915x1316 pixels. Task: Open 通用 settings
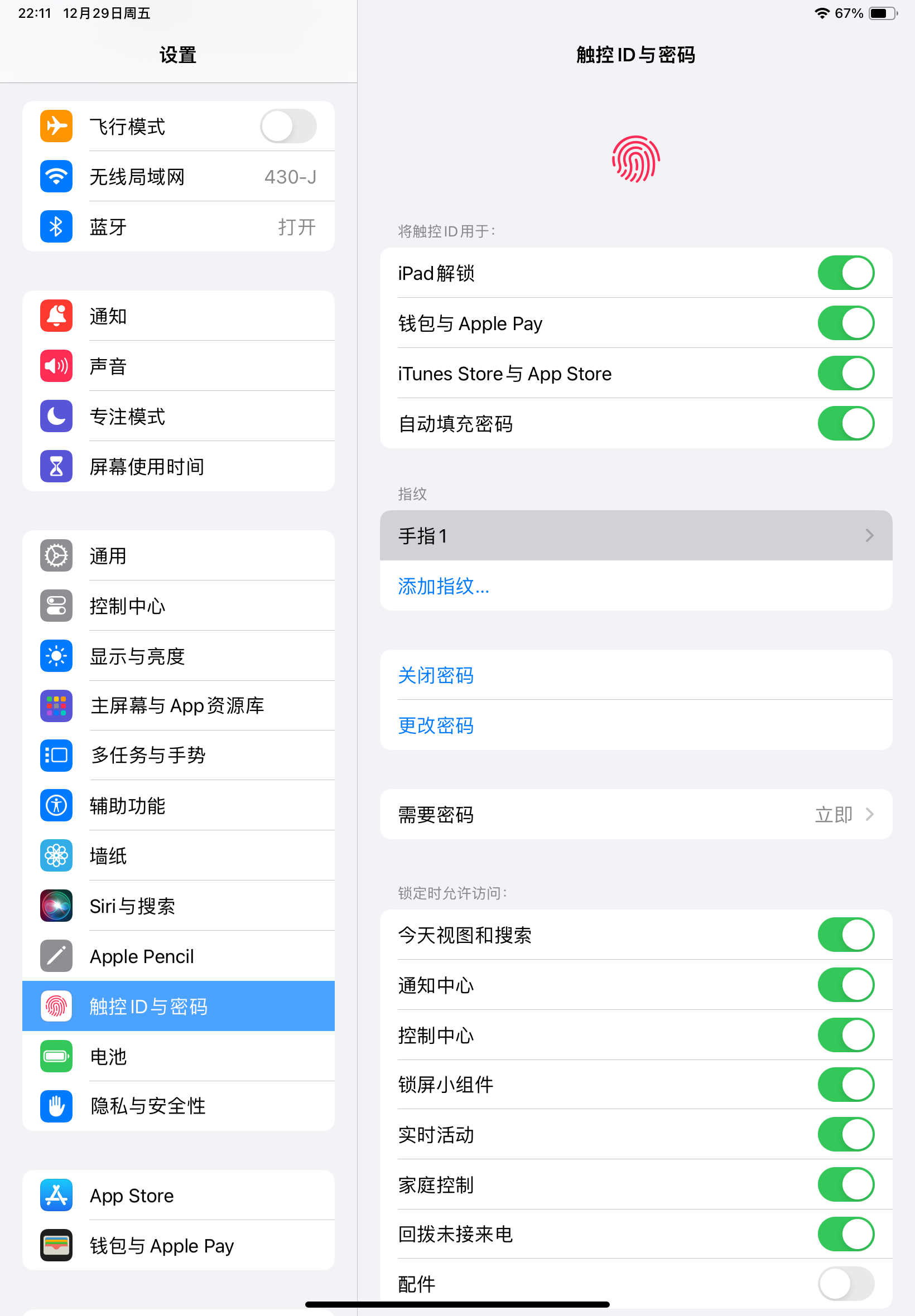179,556
